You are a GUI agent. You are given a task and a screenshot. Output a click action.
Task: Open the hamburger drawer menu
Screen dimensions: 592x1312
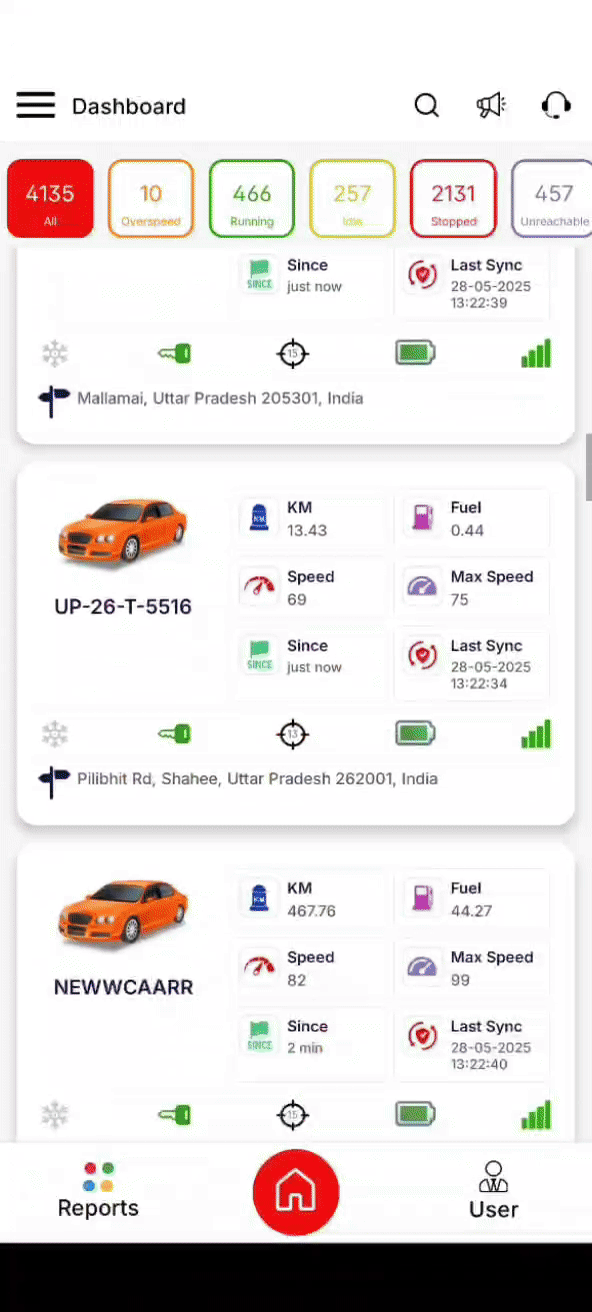pos(35,105)
